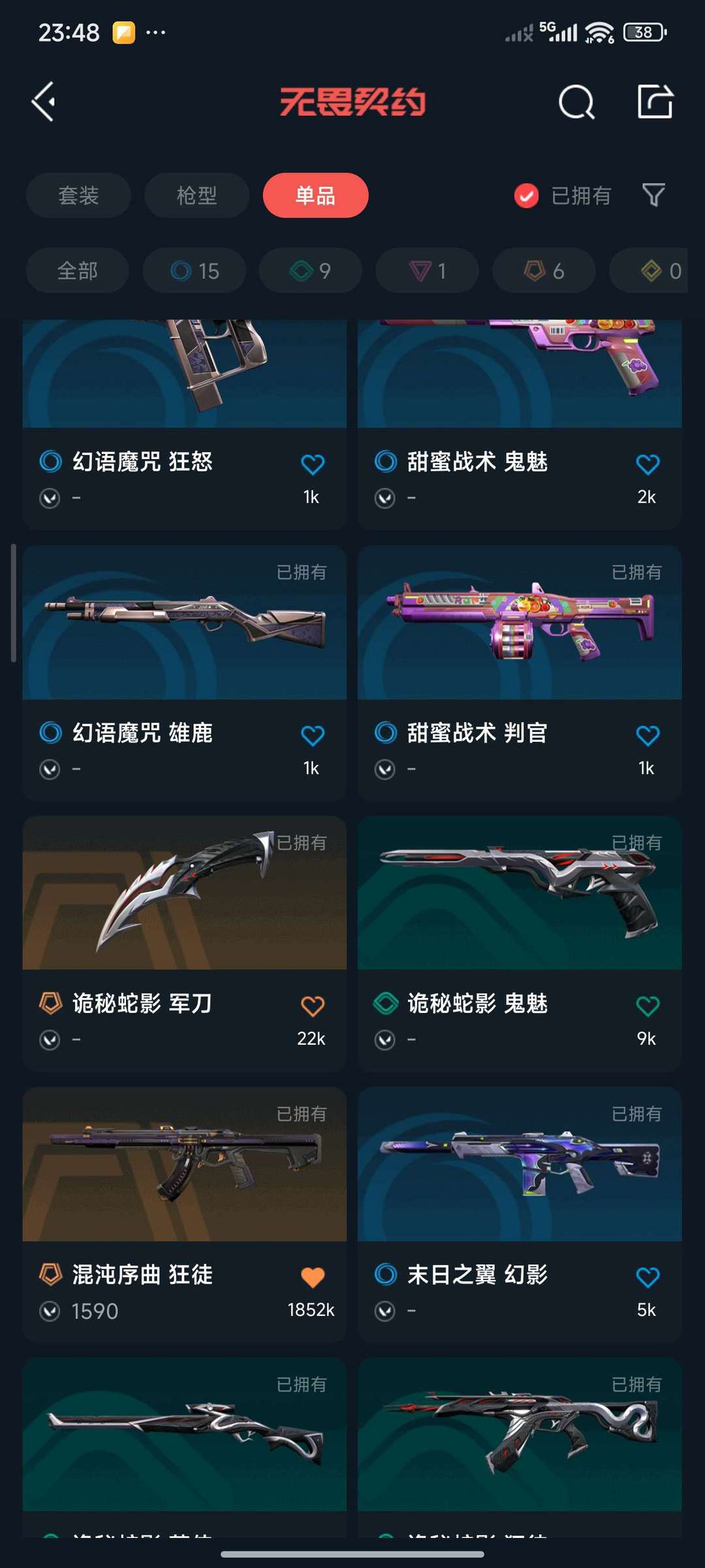Like the 诡秘蛇影 军刀 skin

tap(312, 1006)
